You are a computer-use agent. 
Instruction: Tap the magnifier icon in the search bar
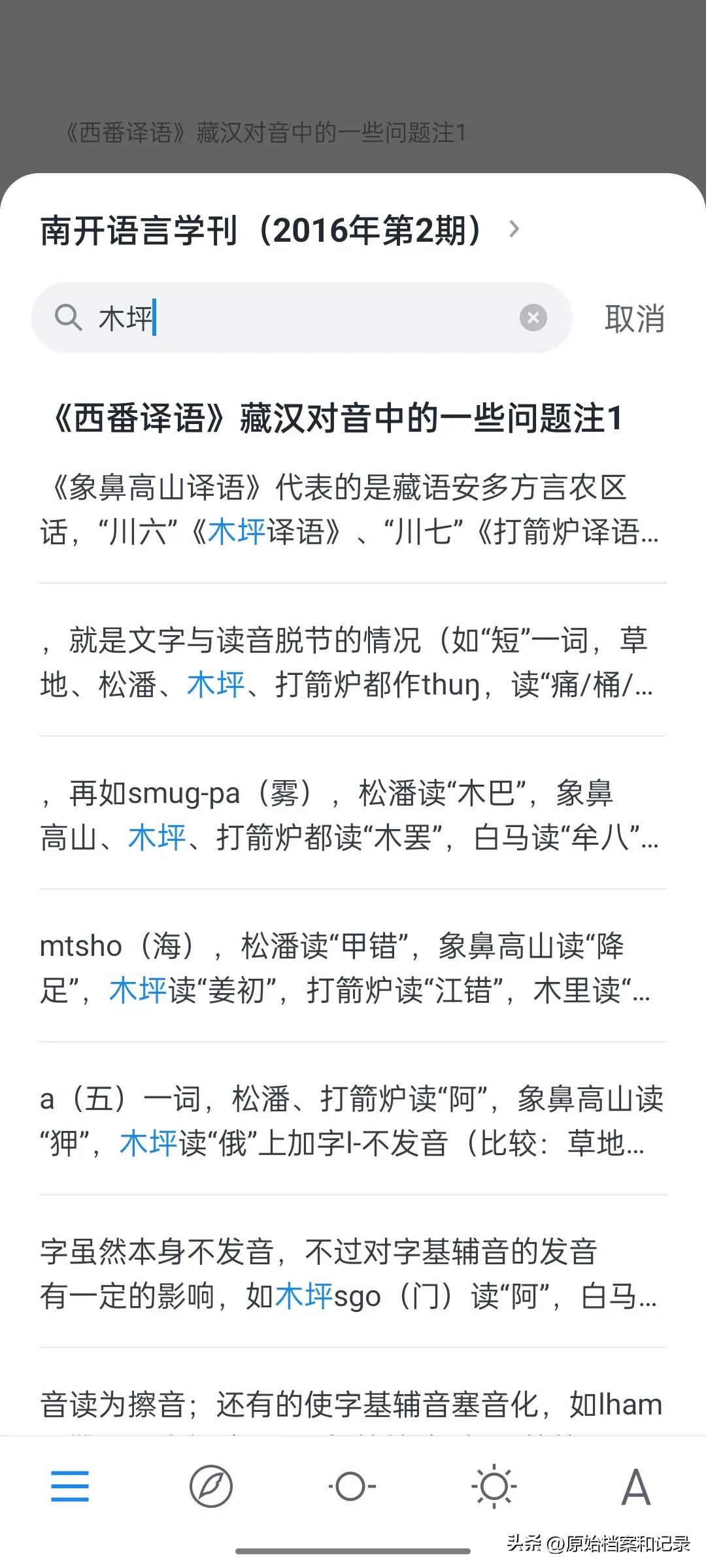[69, 319]
